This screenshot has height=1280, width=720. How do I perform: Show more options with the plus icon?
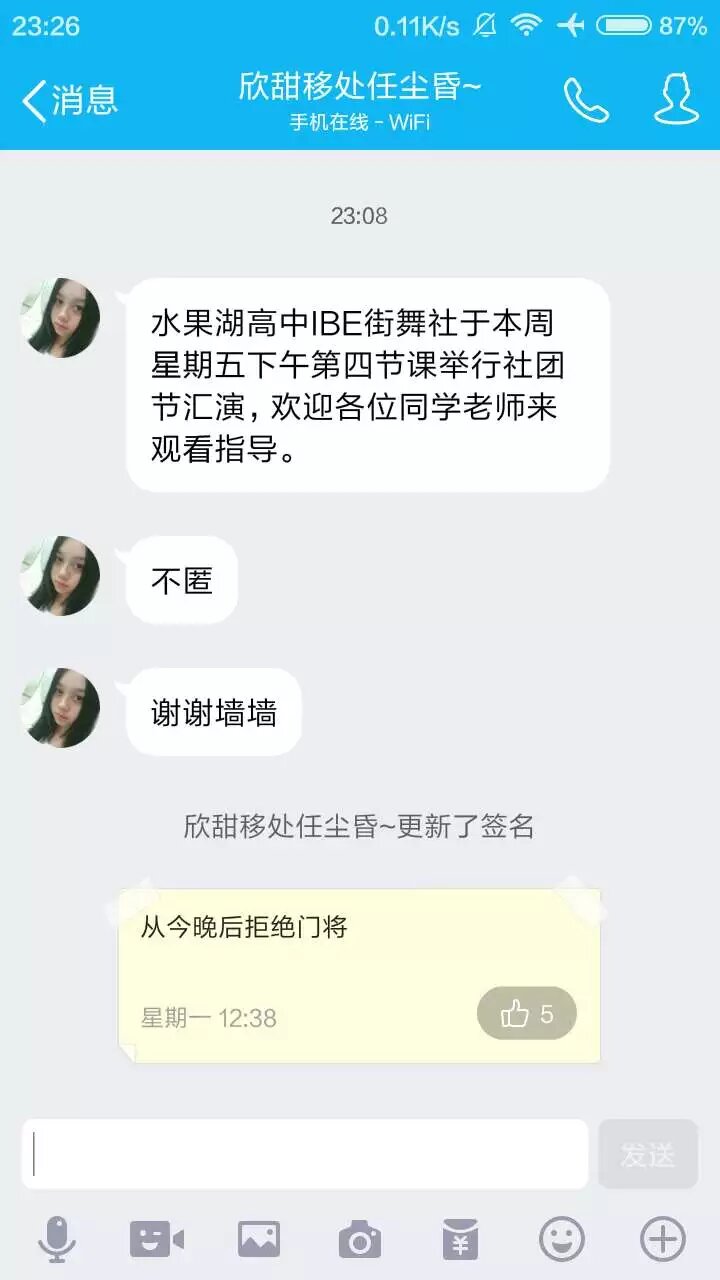[663, 1240]
